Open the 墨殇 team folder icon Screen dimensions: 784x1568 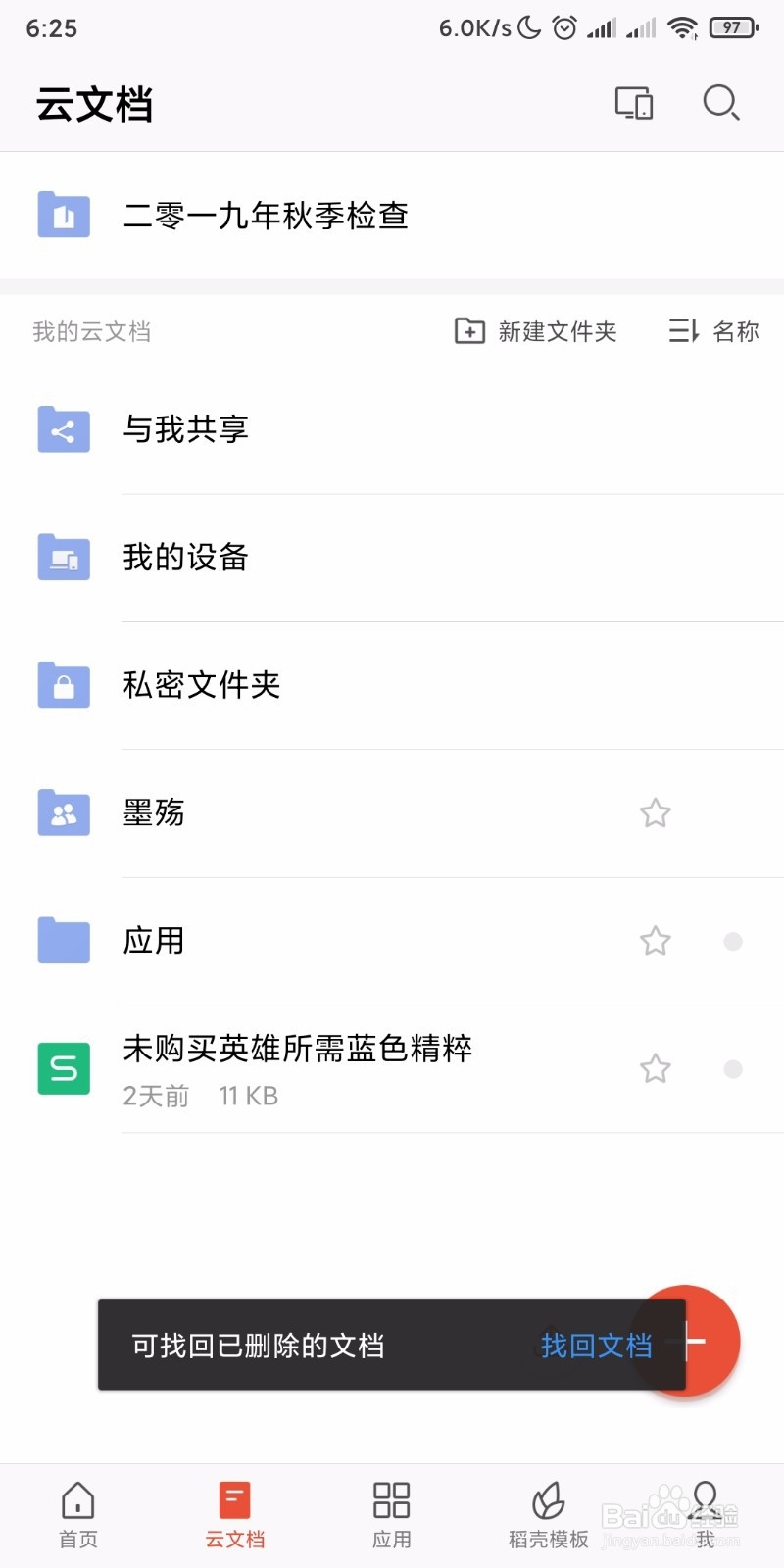click(x=63, y=812)
